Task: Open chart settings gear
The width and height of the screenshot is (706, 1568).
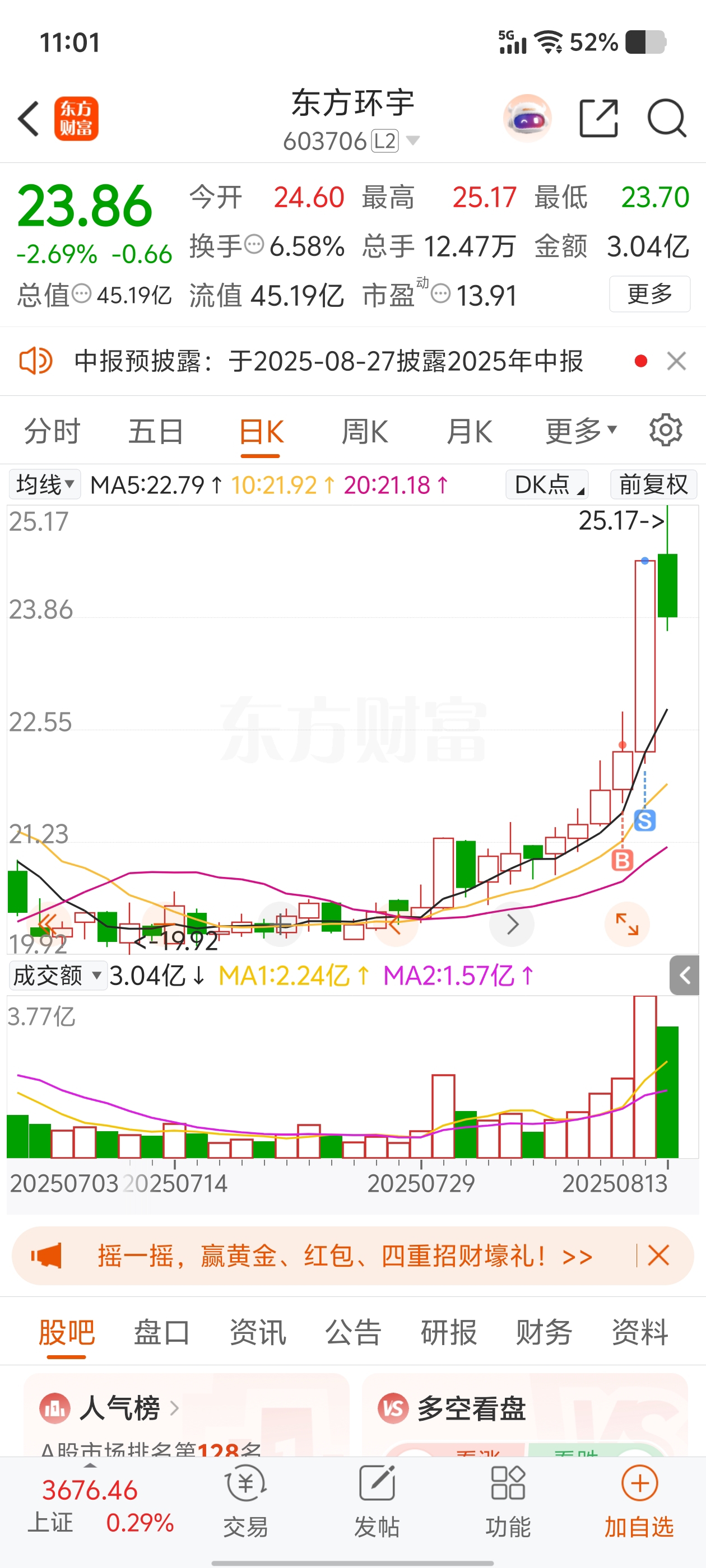Action: 665,430
